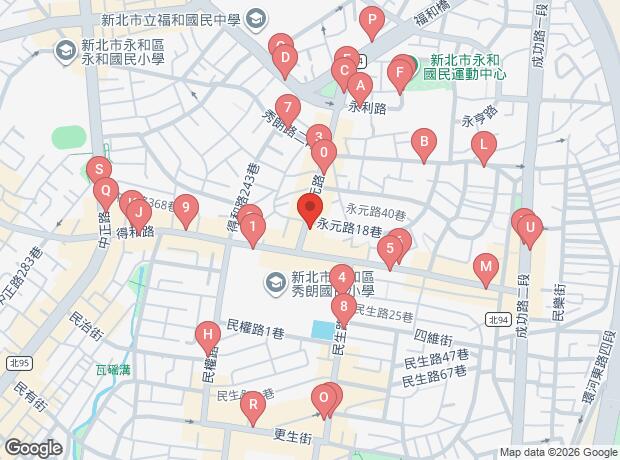The width and height of the screenshot is (620, 460).
Task: Open marker S near 中正路
Action: tap(98, 169)
